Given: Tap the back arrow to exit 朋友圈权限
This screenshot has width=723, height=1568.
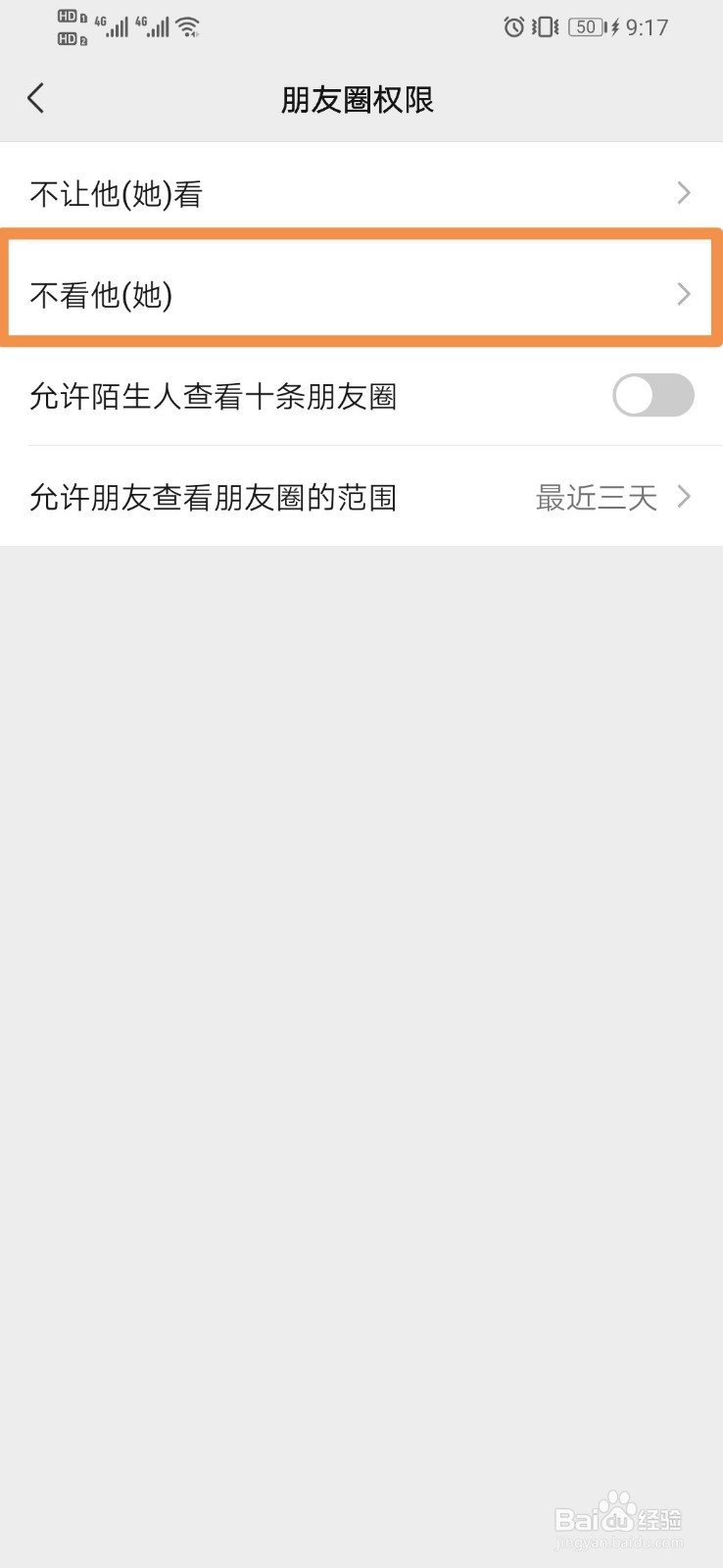Looking at the screenshot, I should pyautogui.click(x=35, y=98).
